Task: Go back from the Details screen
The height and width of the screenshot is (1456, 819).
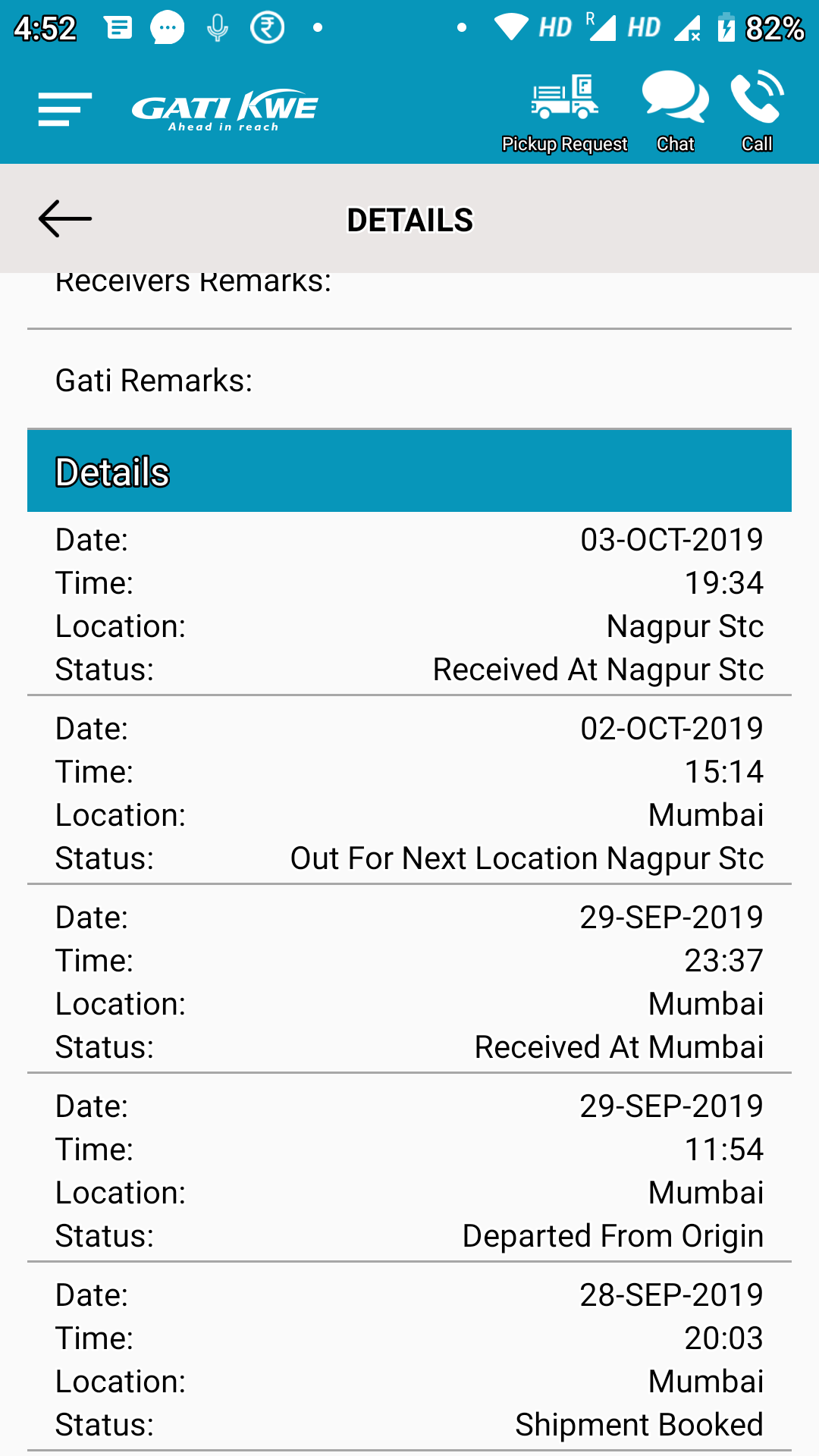Action: pyautogui.click(x=65, y=219)
